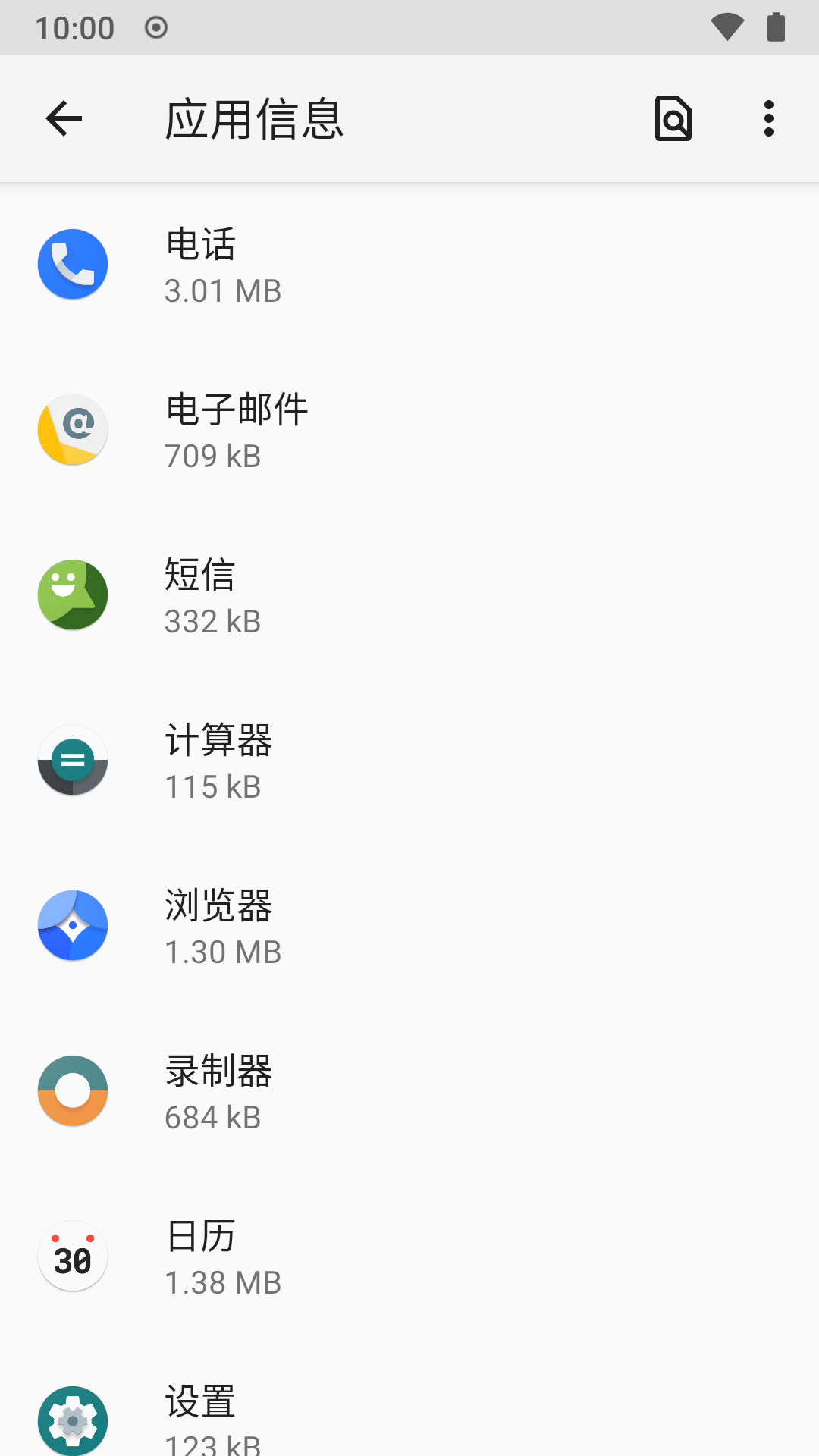Open the search apps icon
This screenshot has height=1456, width=819.
(673, 118)
